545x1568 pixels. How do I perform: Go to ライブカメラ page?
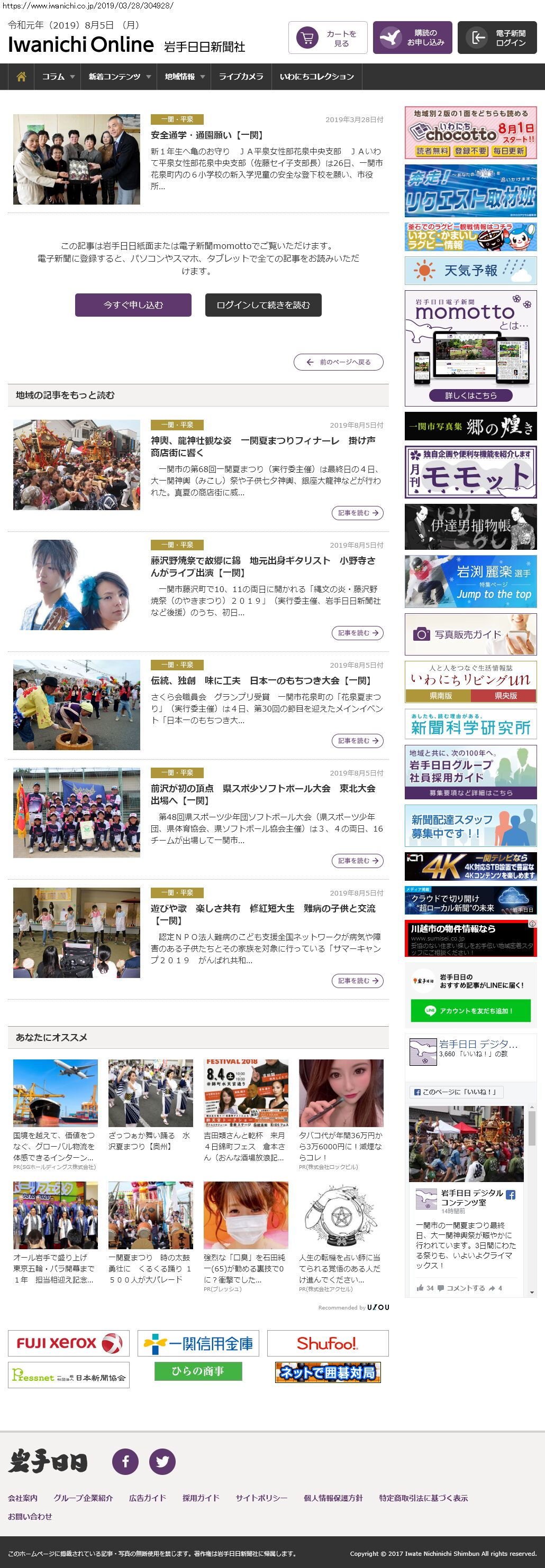[241, 77]
